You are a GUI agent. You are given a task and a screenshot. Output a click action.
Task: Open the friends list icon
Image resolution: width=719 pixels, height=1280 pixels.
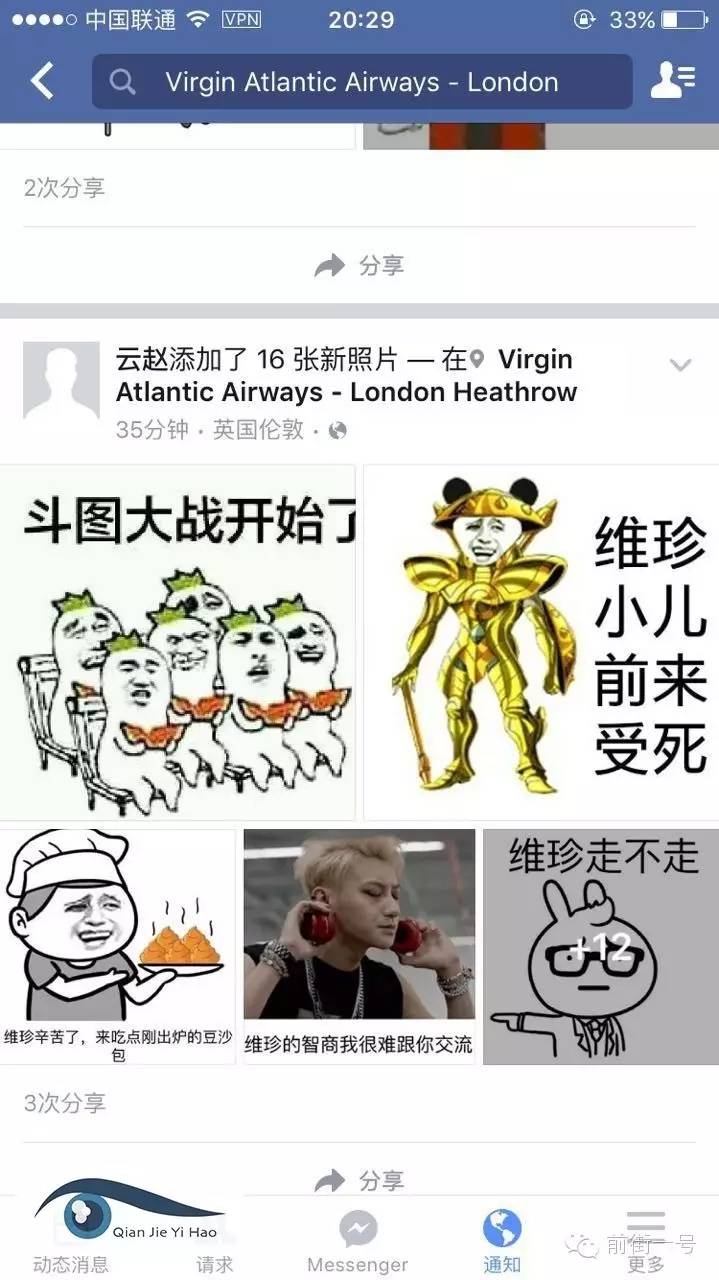pyautogui.click(x=673, y=81)
